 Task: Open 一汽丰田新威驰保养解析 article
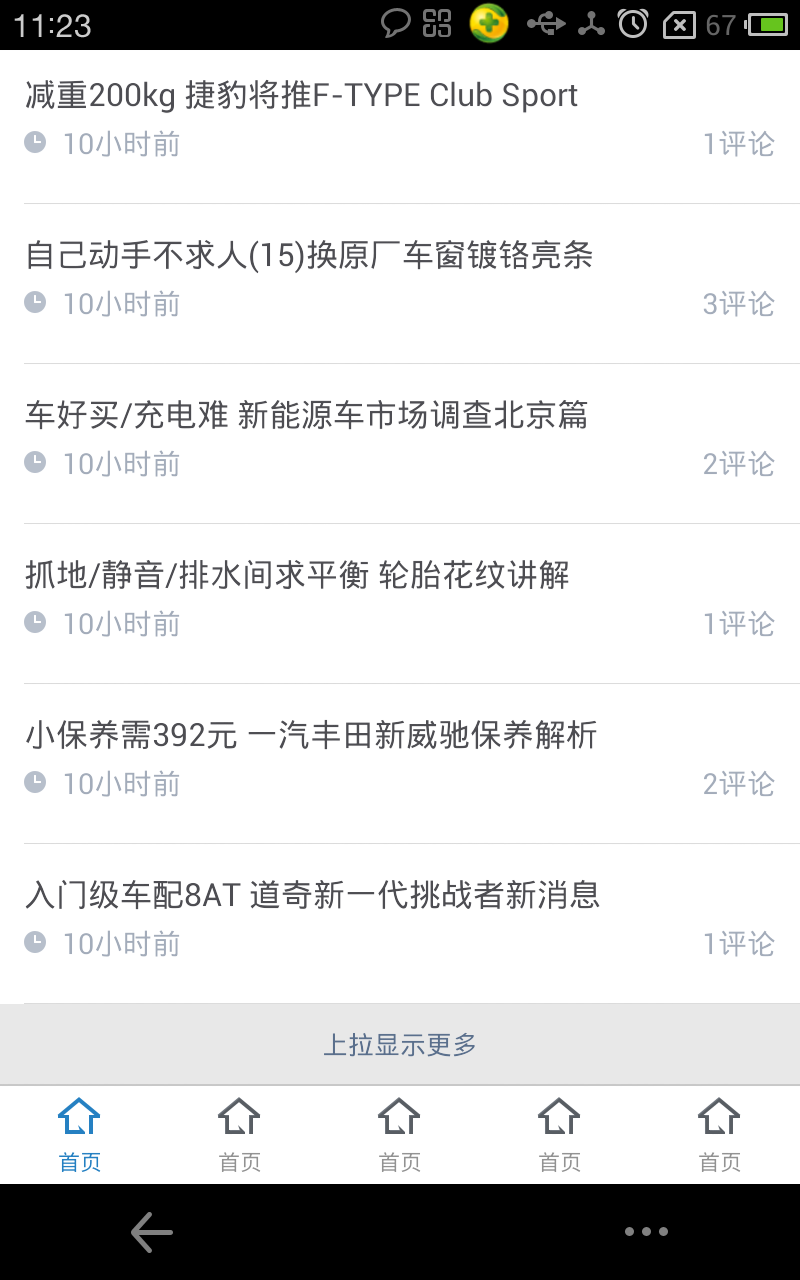tap(311, 736)
